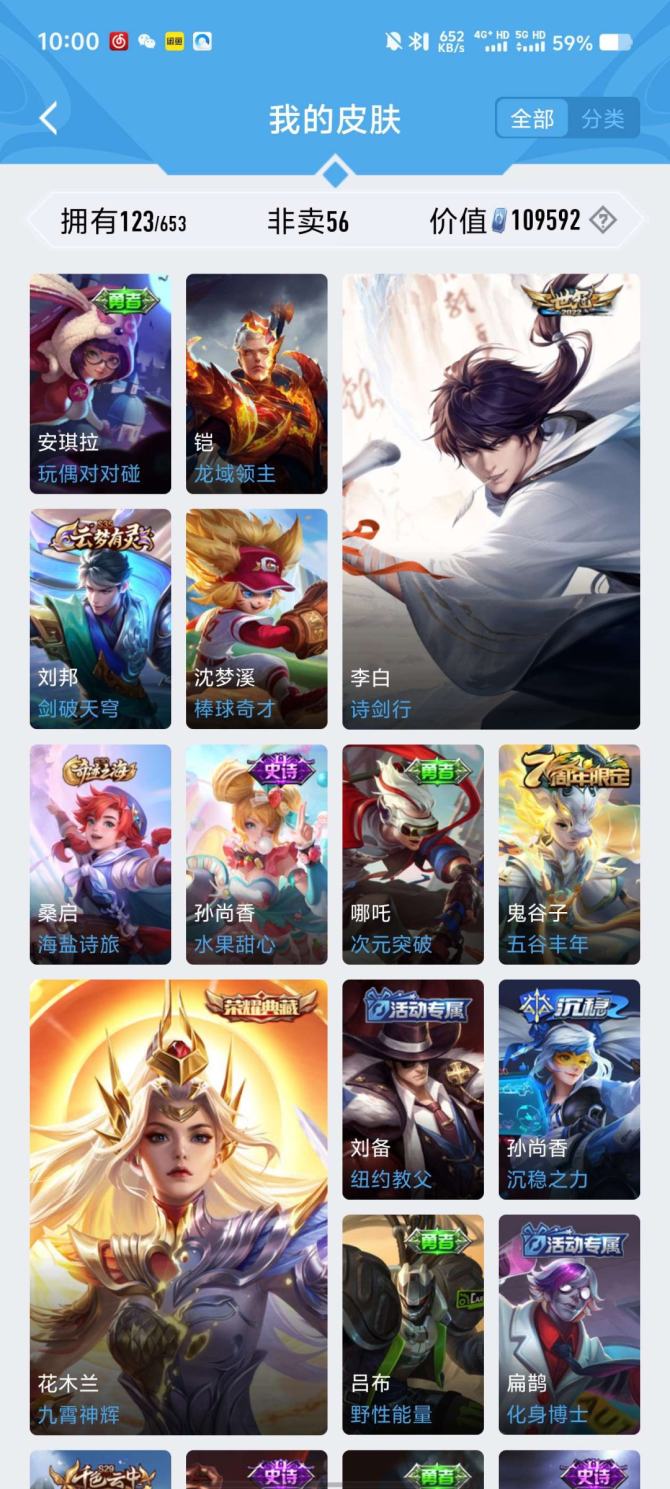This screenshot has height=1489, width=670.
Task: Open 桑启 海盐诗旅 skin card
Action: [100, 854]
